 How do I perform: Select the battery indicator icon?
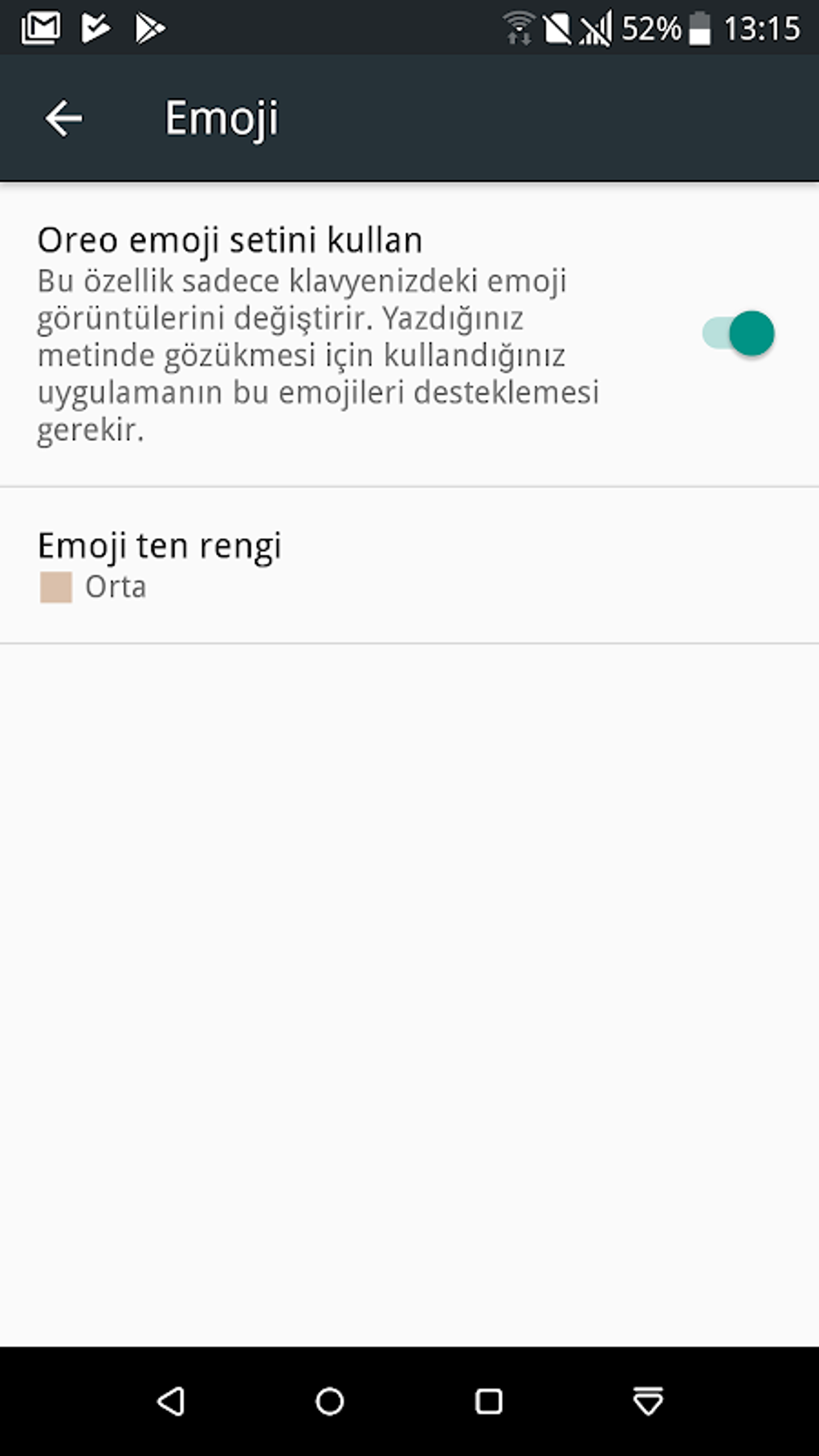tap(700, 27)
